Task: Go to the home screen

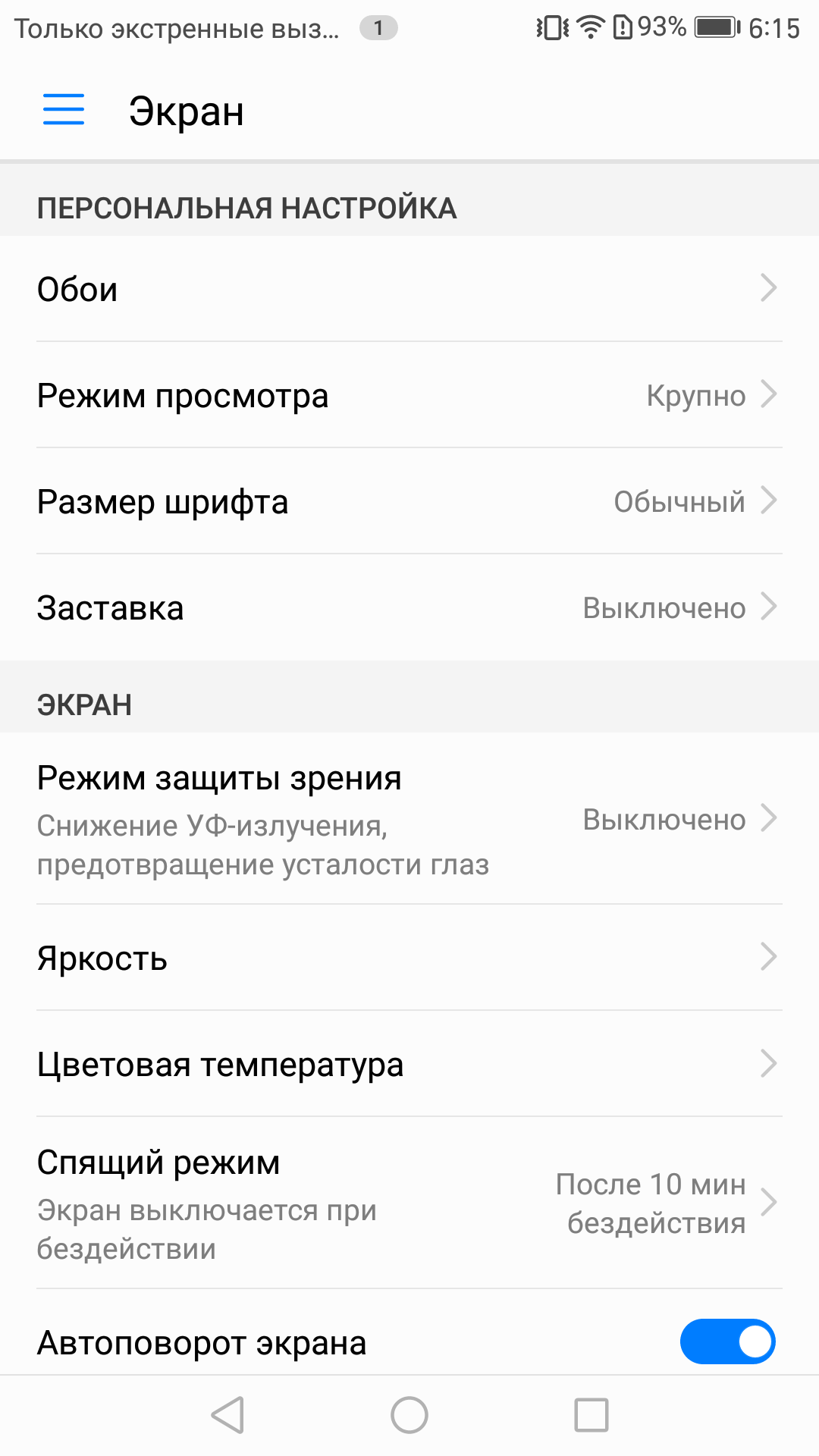Action: tap(409, 1415)
